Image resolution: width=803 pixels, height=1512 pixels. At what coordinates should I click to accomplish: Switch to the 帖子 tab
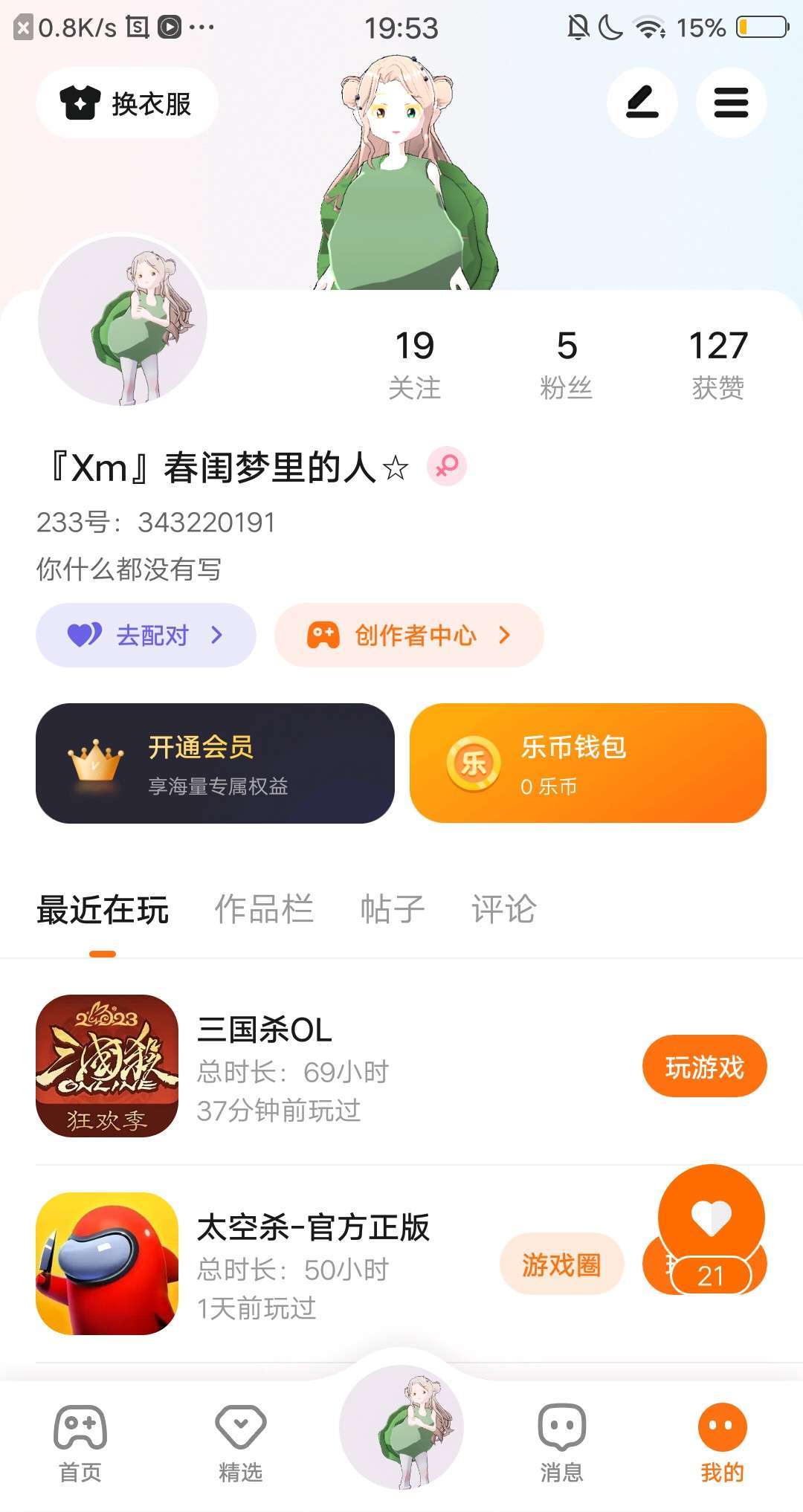coord(392,909)
